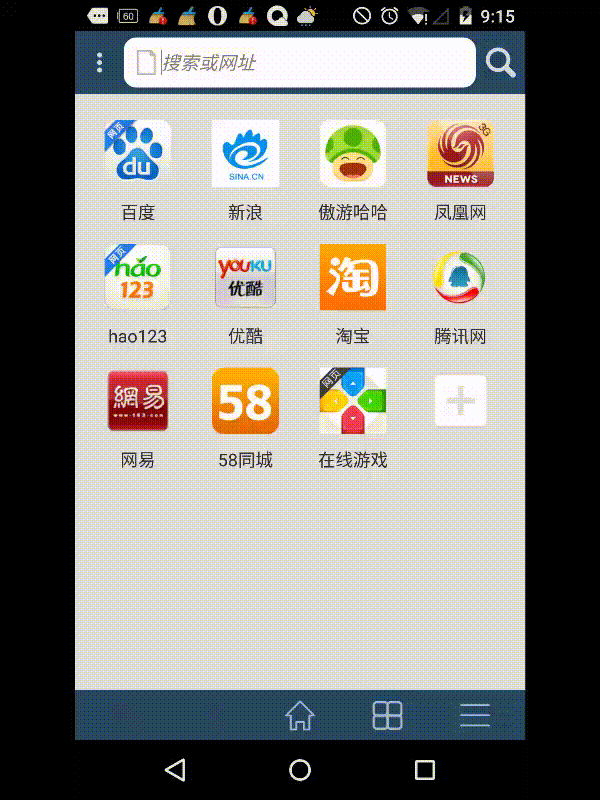This screenshot has width=600, height=800.
Task: Open the bottom bar hamburger menu
Action: tap(474, 715)
